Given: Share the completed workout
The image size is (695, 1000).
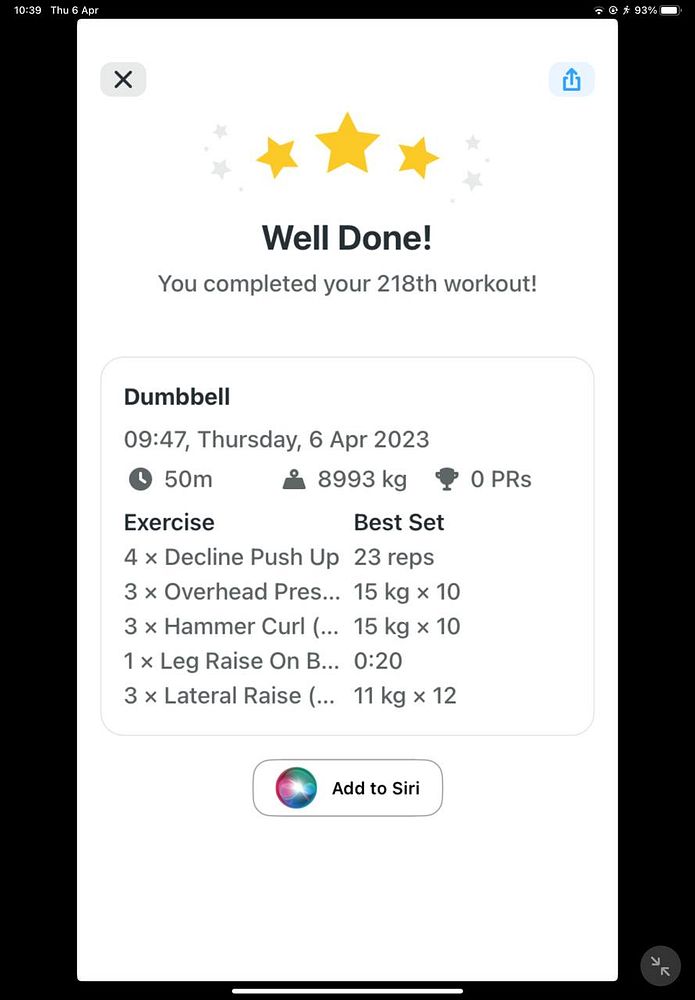Looking at the screenshot, I should click(571, 80).
